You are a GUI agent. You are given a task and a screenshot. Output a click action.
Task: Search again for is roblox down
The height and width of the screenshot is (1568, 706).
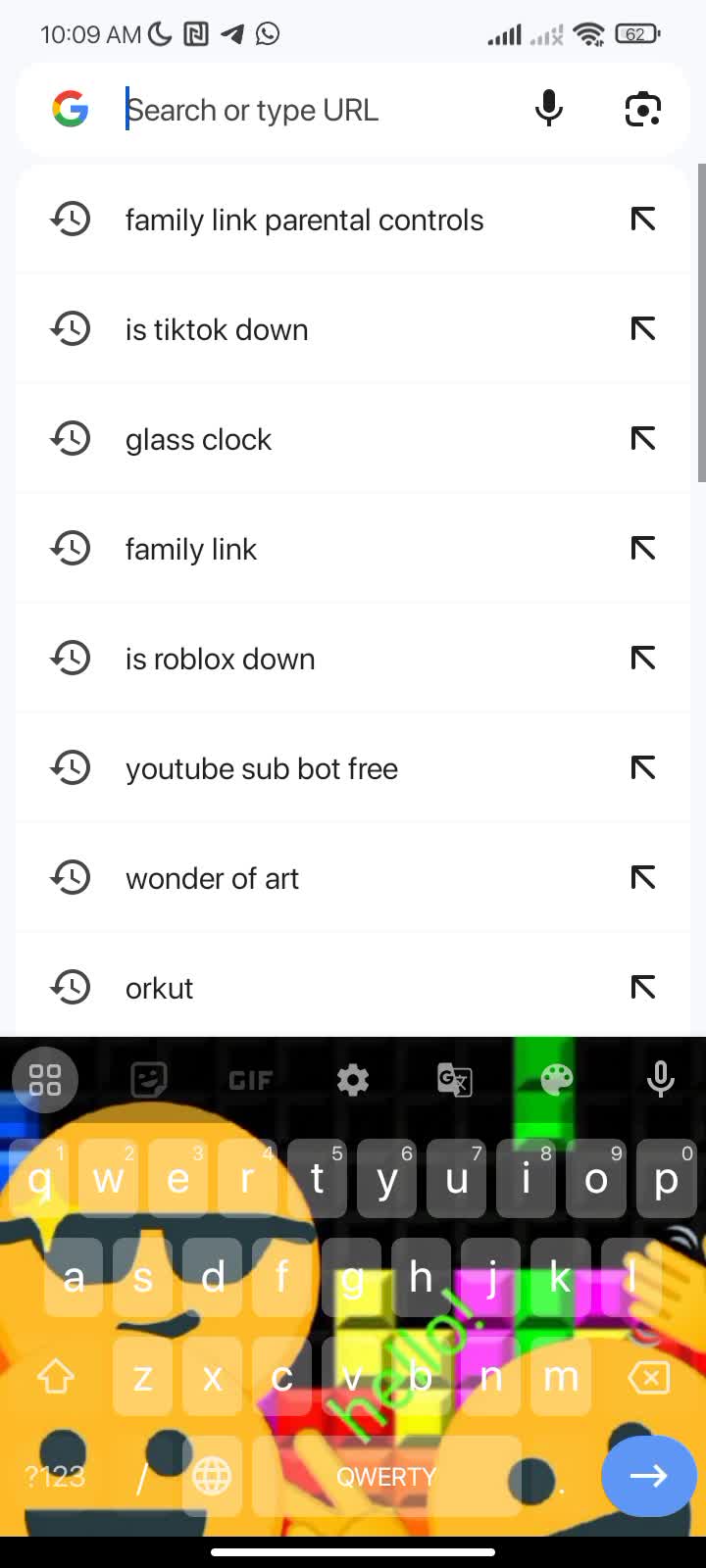tap(220, 660)
